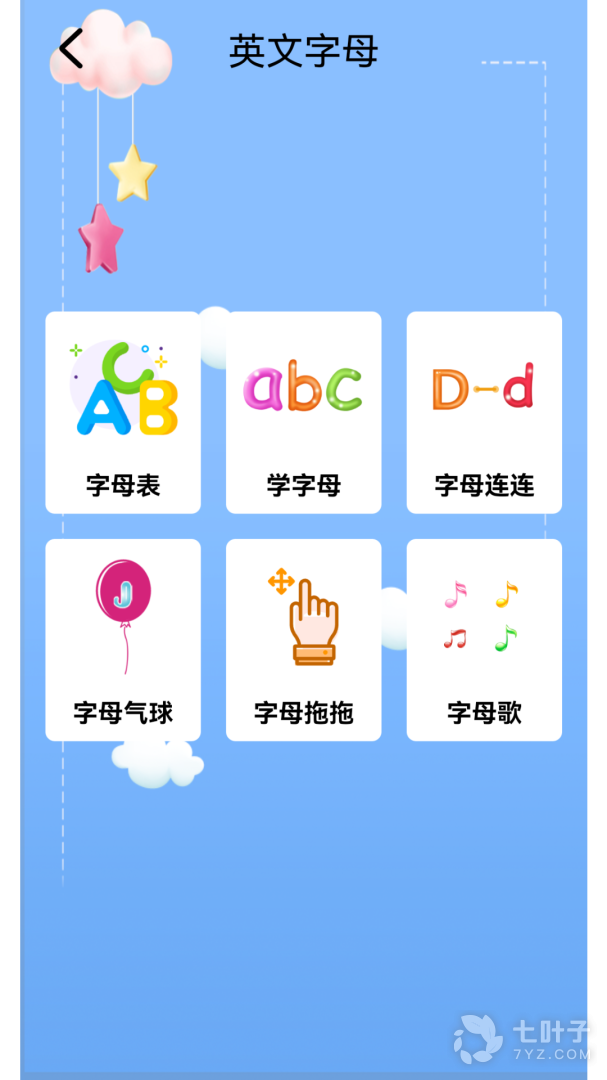The image size is (607, 1080).
Task: Open the 字母拖拖 drag game
Action: (303, 640)
